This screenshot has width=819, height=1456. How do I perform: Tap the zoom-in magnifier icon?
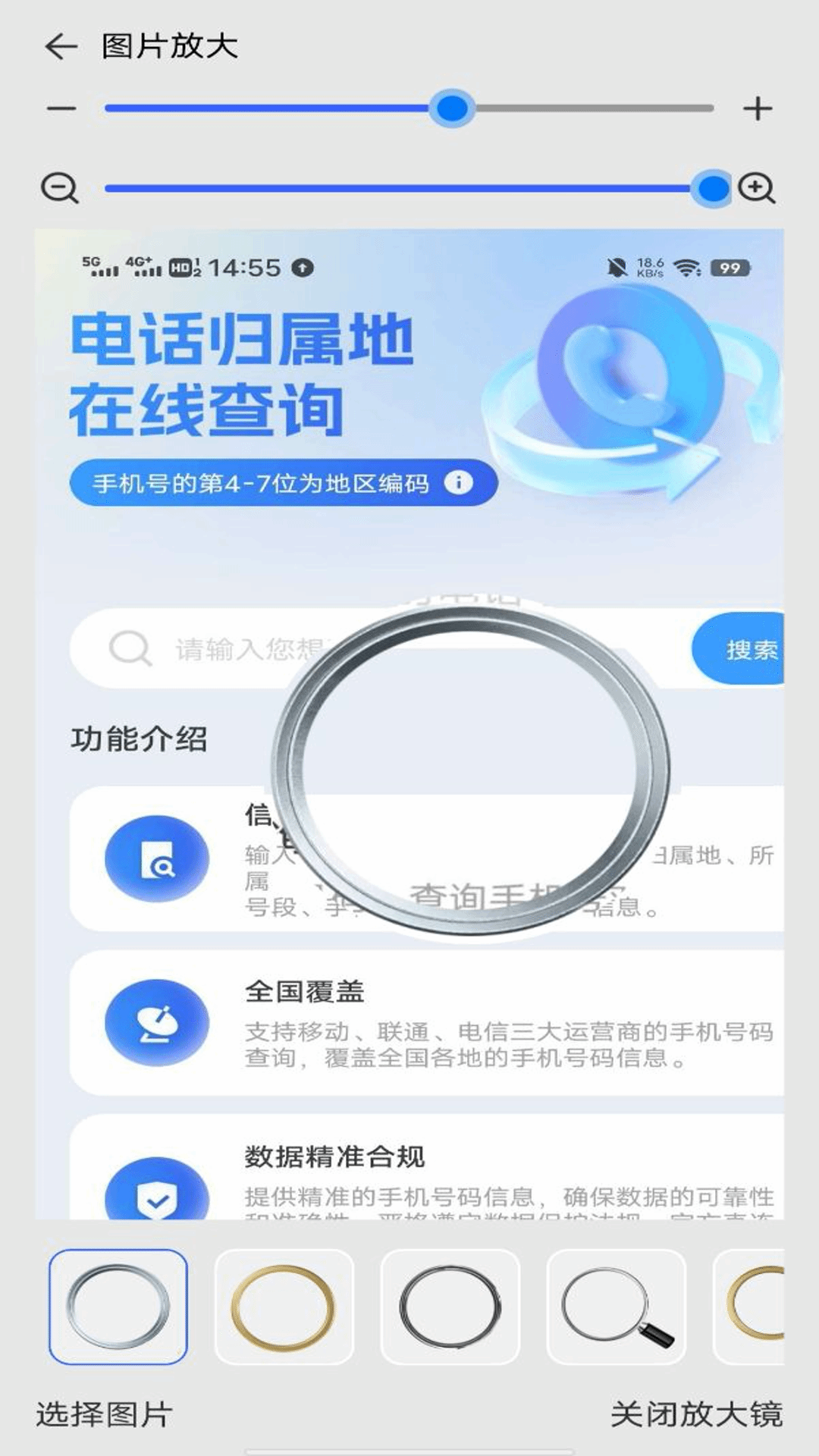tap(757, 188)
